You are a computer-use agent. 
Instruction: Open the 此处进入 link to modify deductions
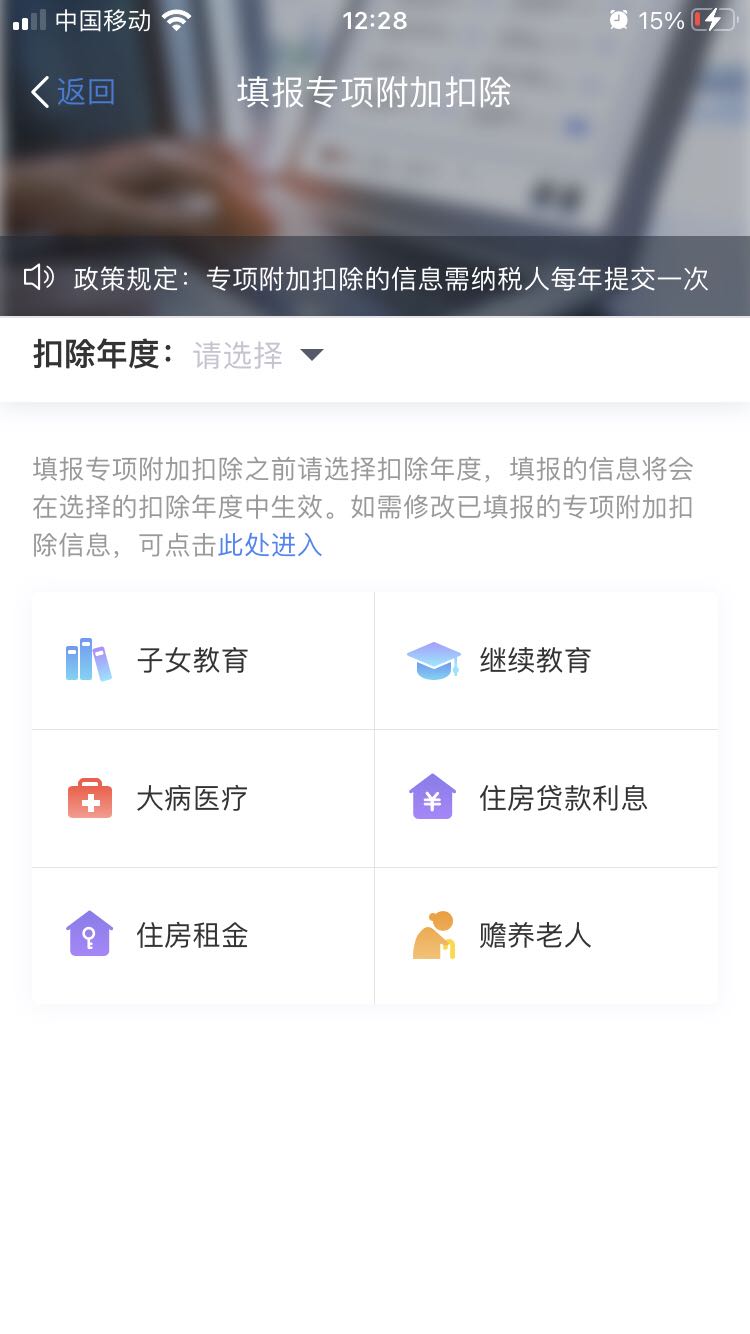[268, 545]
